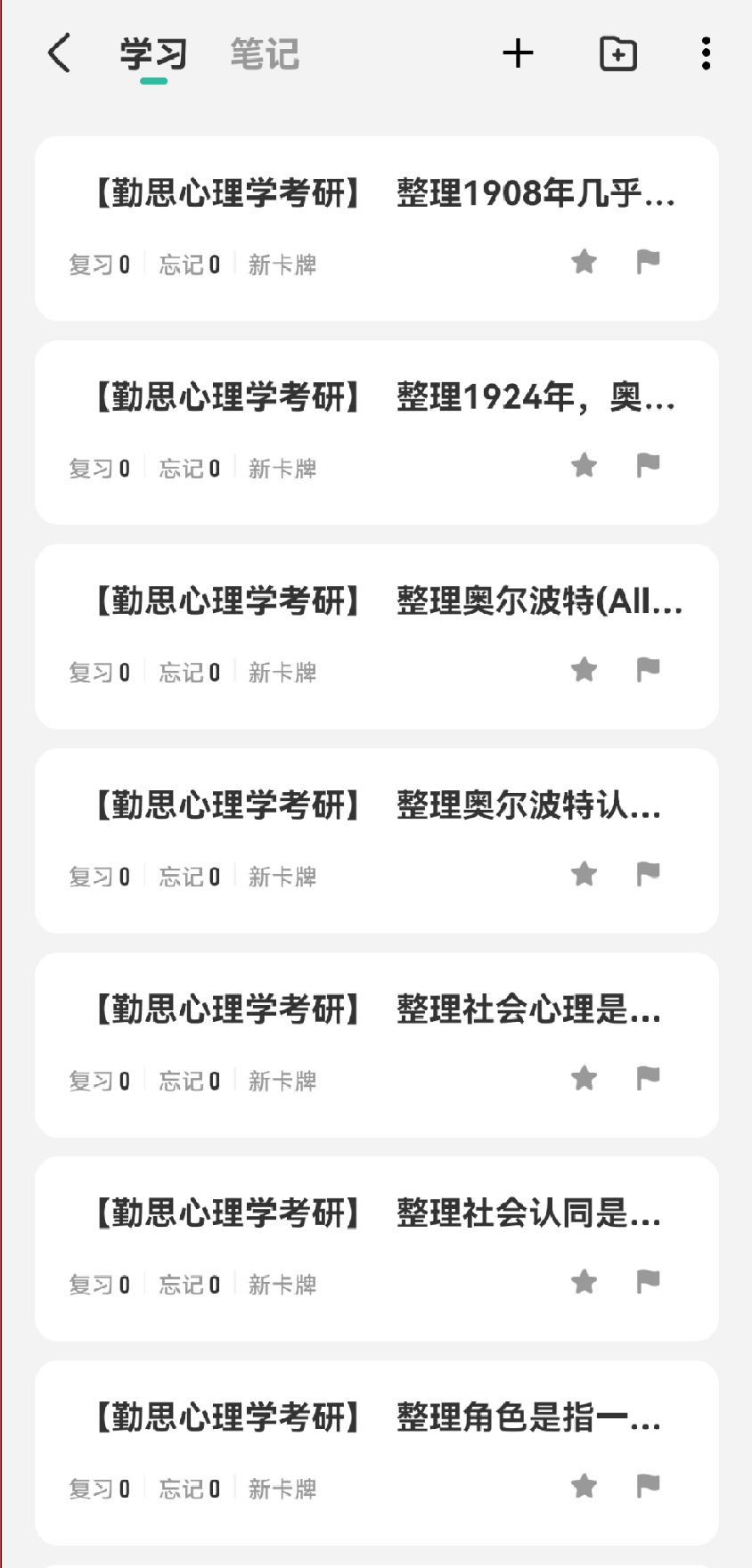This screenshot has width=752, height=1568.
Task: Flag the card 整理奥尔波特(All
Action: point(648,669)
